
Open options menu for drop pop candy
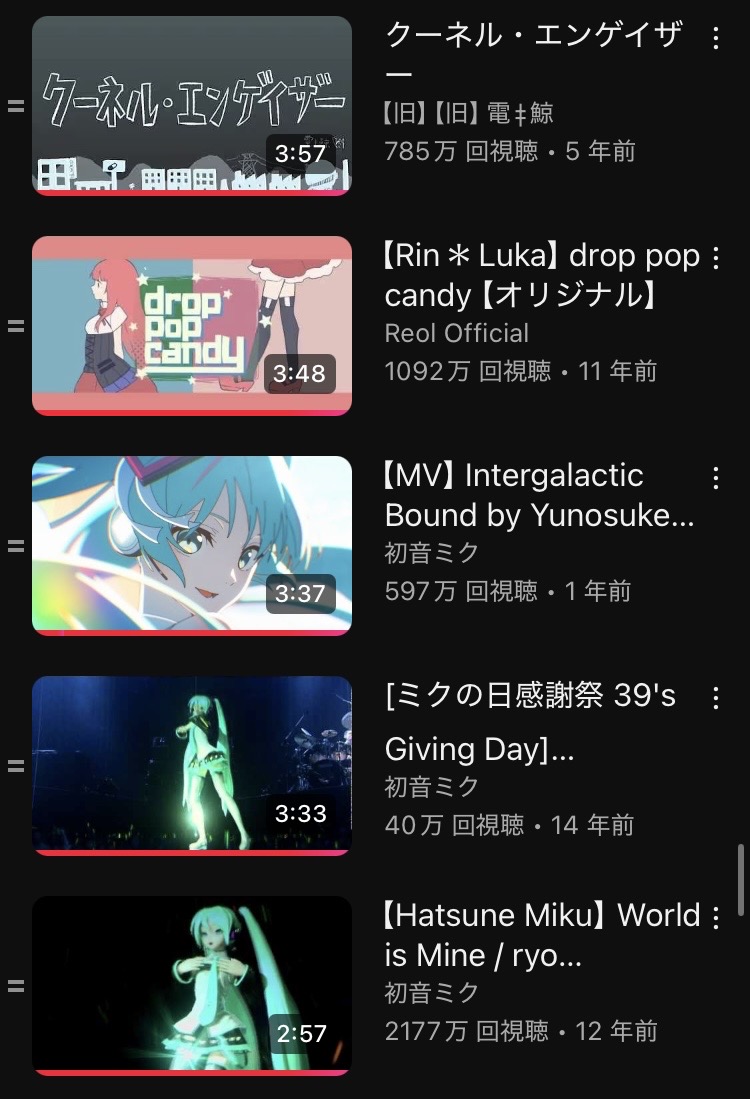[x=715, y=258]
